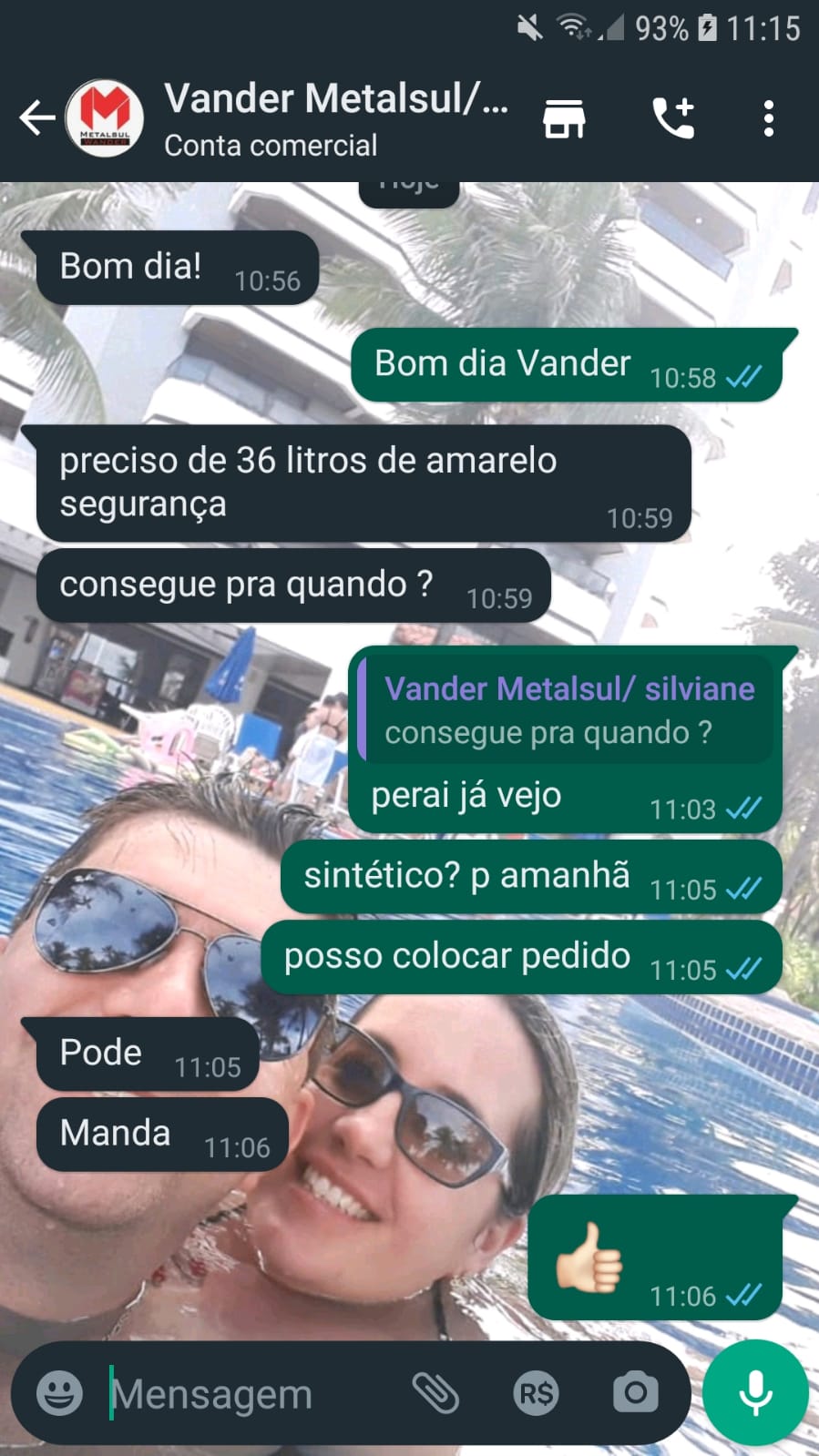Open the emoji picker
Image resolution: width=819 pixels, height=1456 pixels.
click(60, 1393)
